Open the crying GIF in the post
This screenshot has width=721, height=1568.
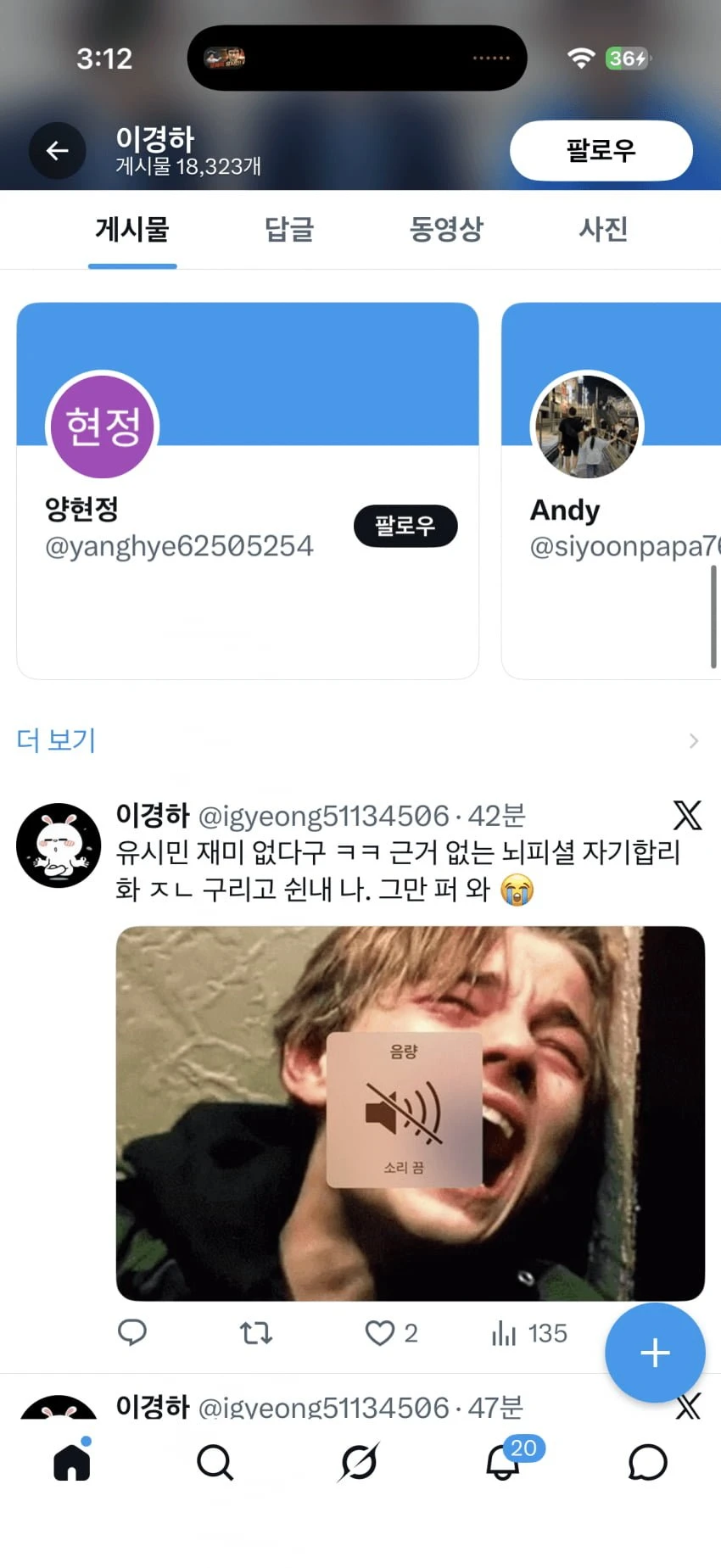coord(411,1113)
